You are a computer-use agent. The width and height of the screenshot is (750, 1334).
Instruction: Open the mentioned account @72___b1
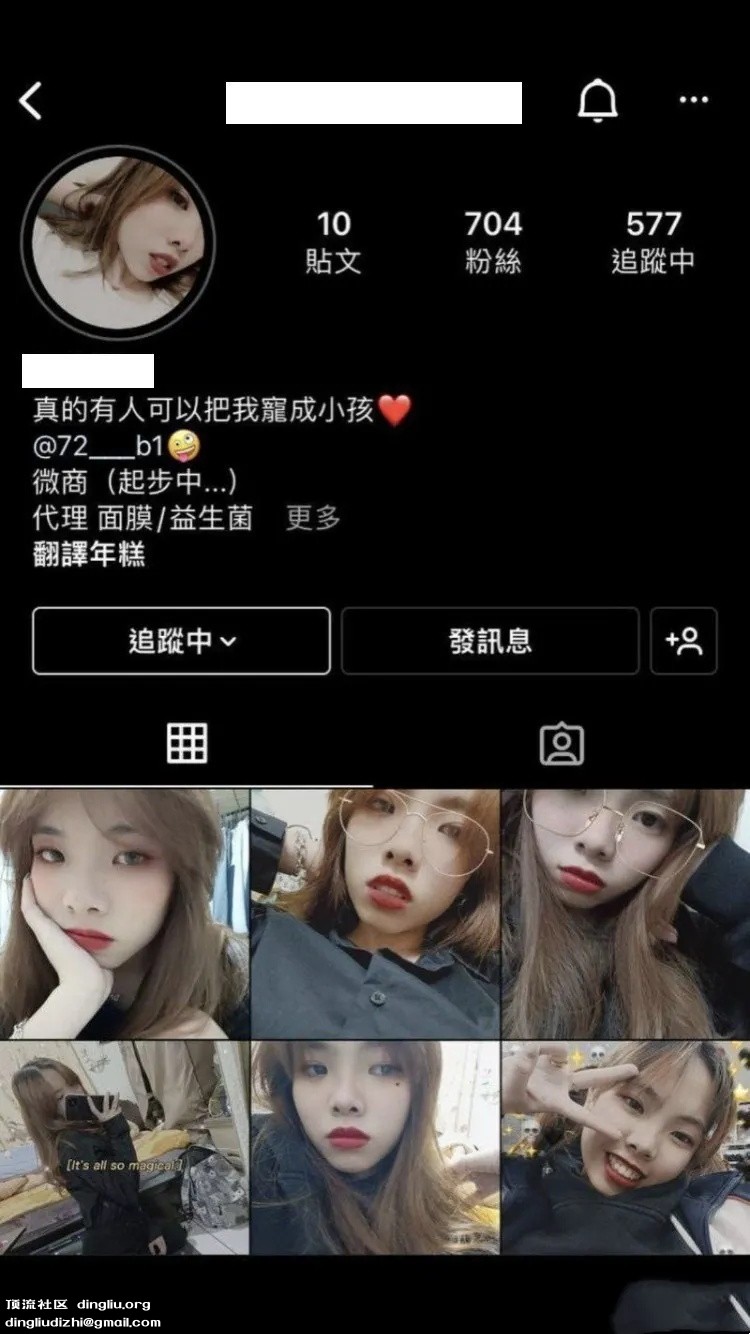(x=98, y=445)
